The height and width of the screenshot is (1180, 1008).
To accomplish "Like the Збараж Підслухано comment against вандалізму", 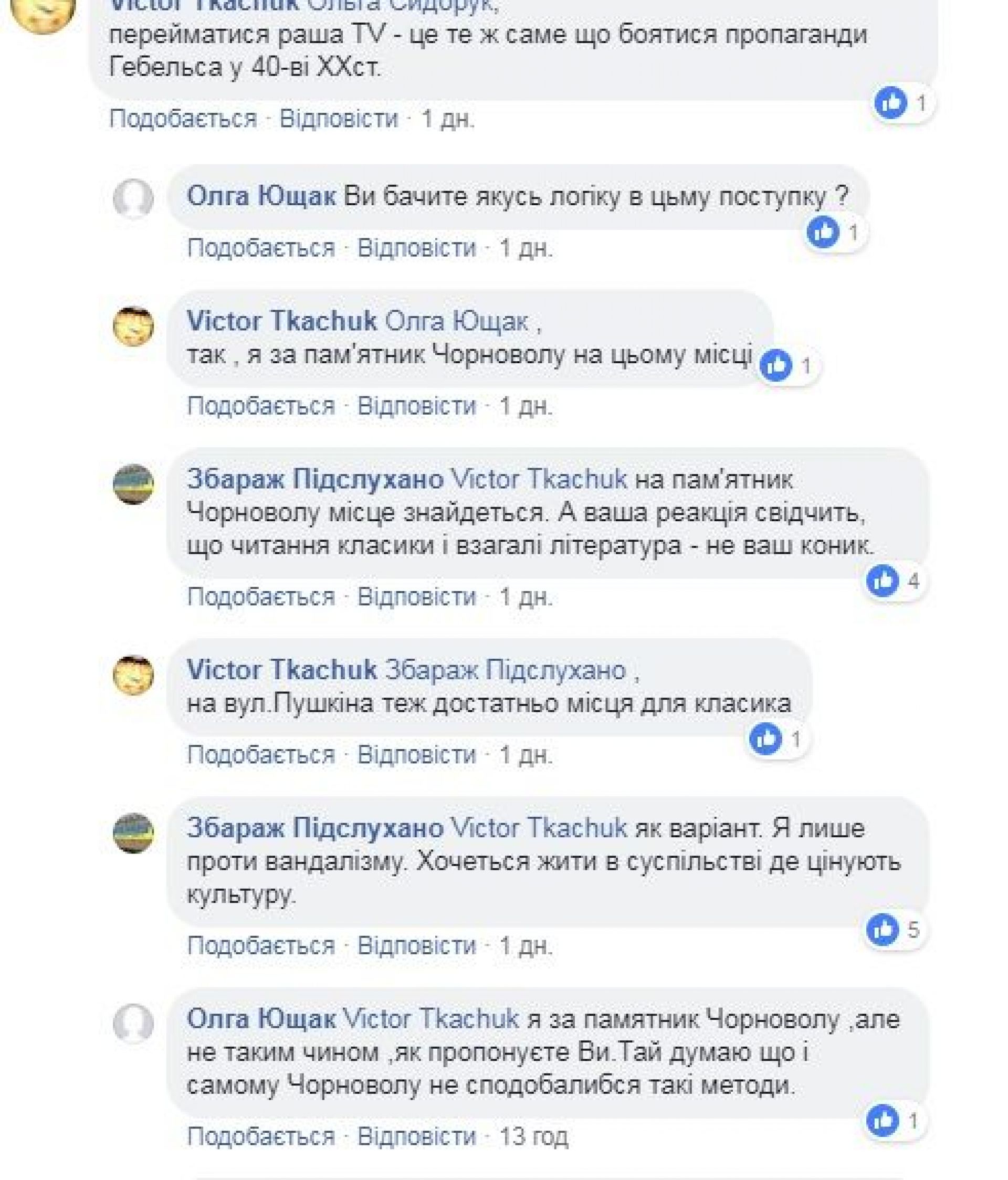I will (260, 945).
